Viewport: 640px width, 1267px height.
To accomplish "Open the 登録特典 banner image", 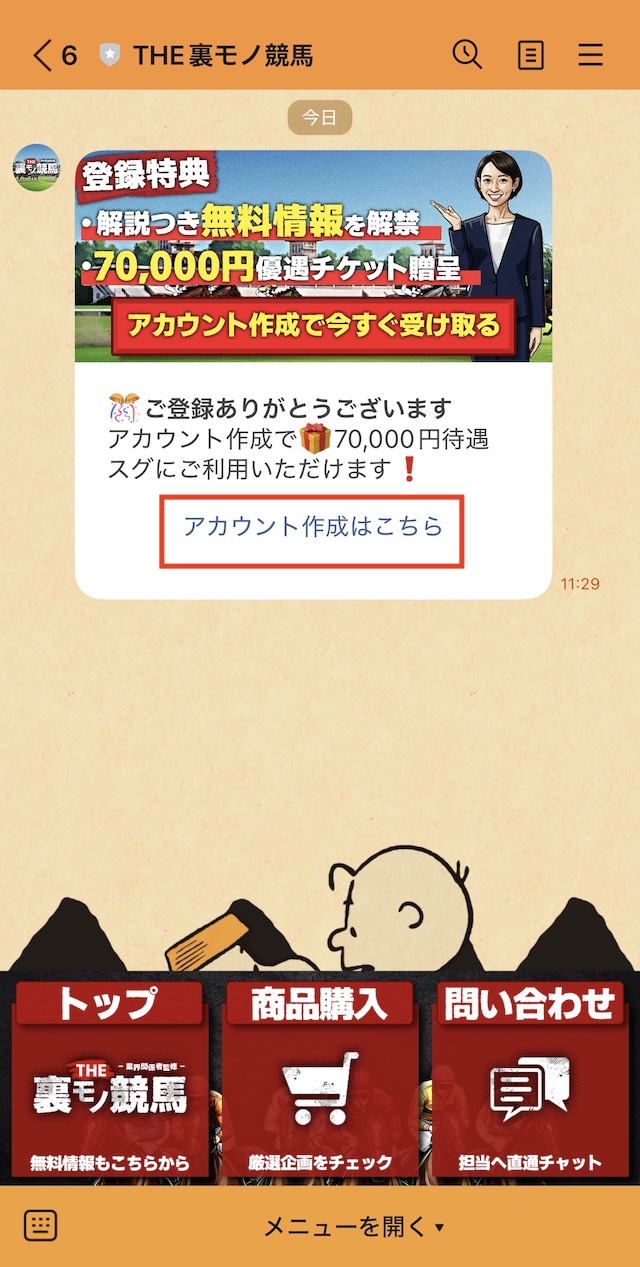I will 313,256.
